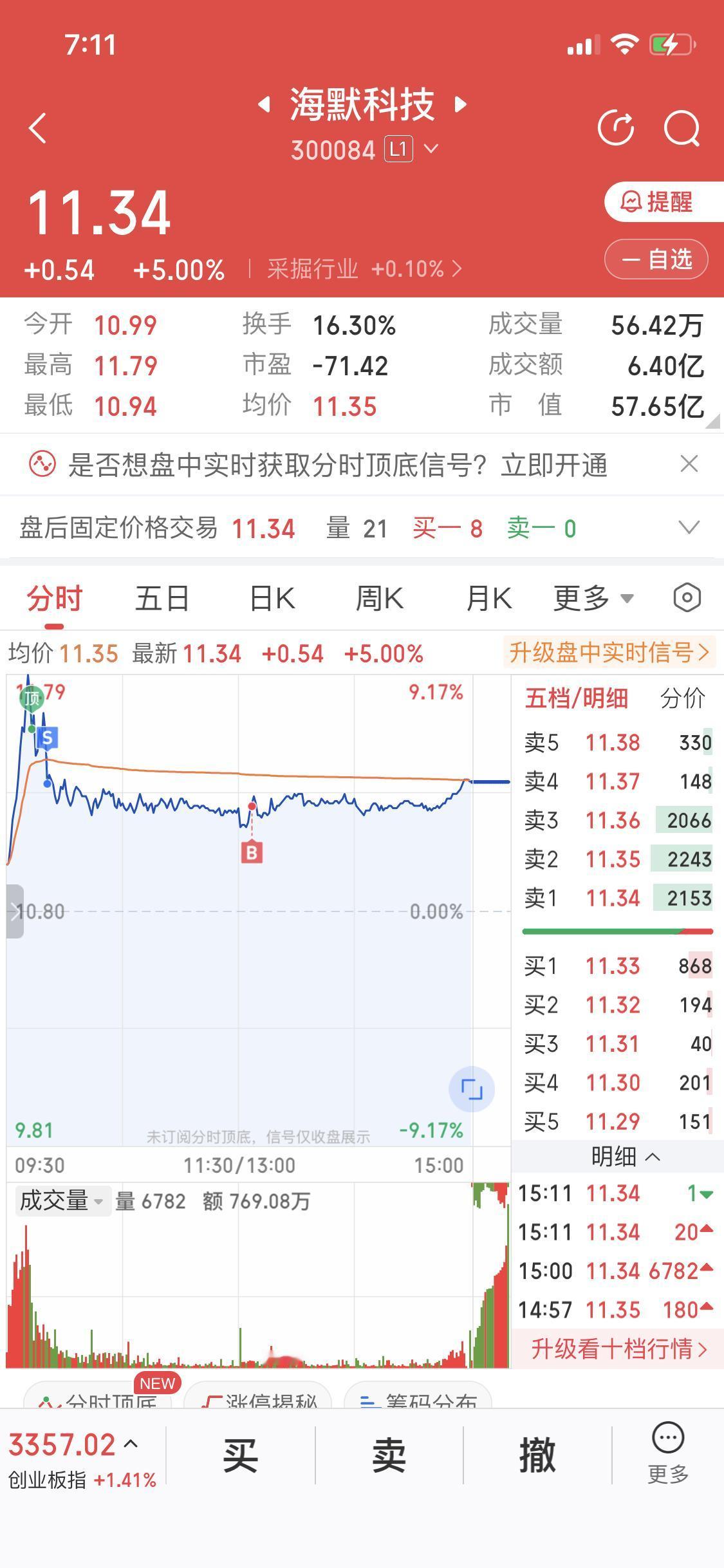Screen dimensions: 724x1568
Task: Open the search magnifier icon
Action: pyautogui.click(x=682, y=127)
